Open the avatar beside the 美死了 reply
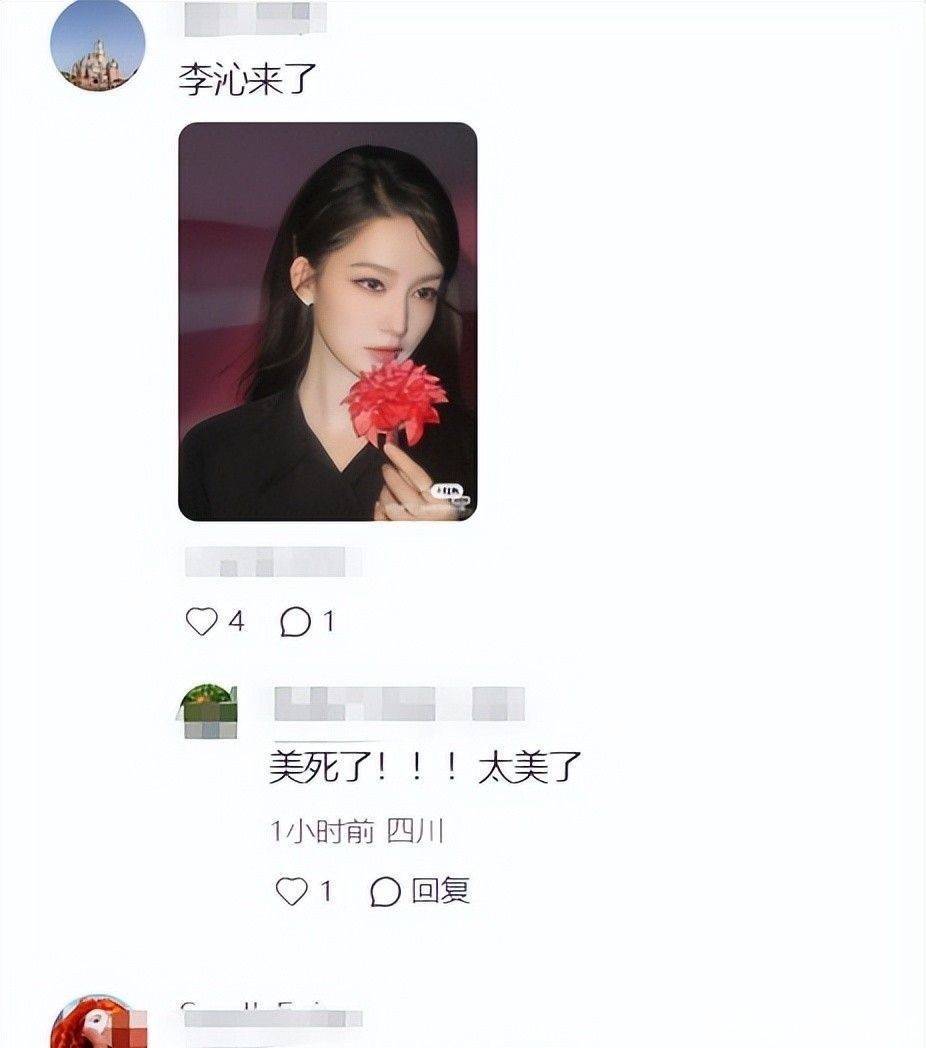Image resolution: width=926 pixels, height=1048 pixels. [207, 711]
